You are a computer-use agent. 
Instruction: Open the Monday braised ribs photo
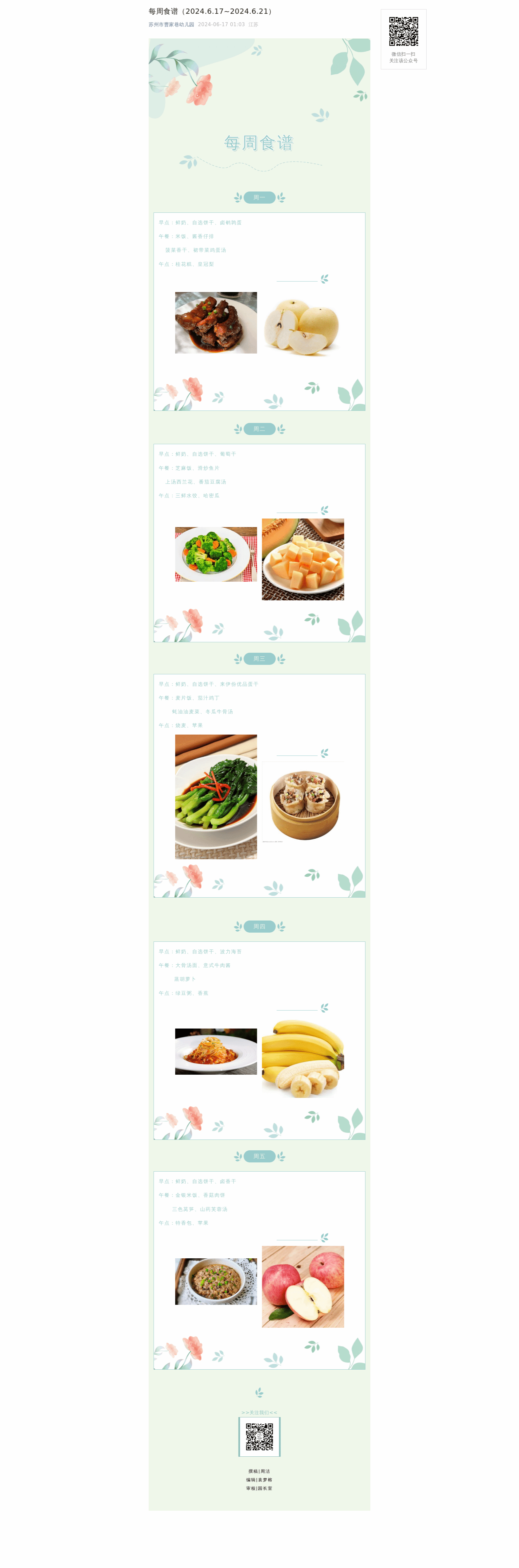(216, 323)
